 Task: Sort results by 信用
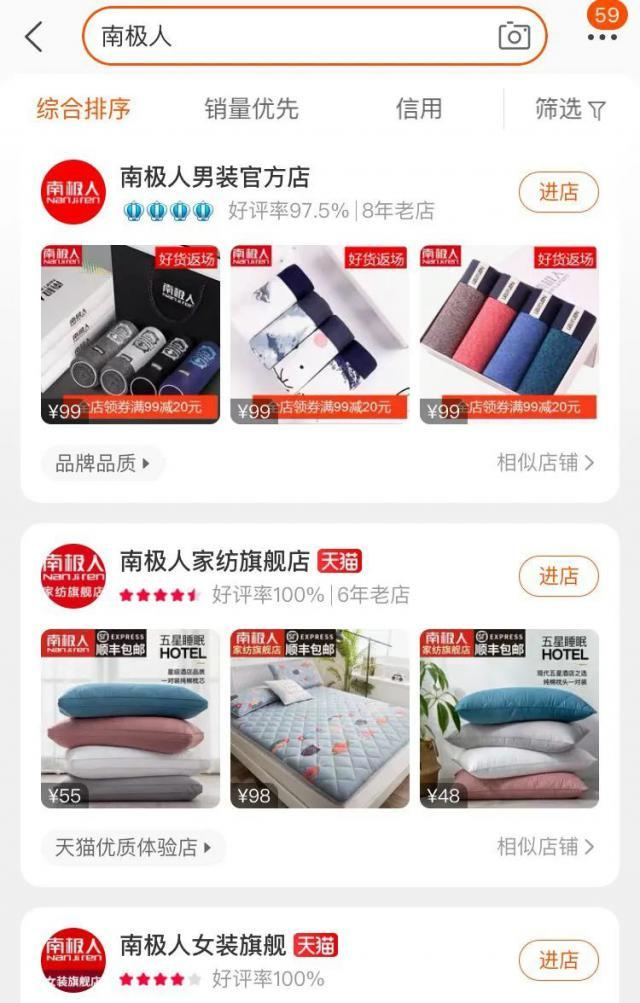(418, 109)
